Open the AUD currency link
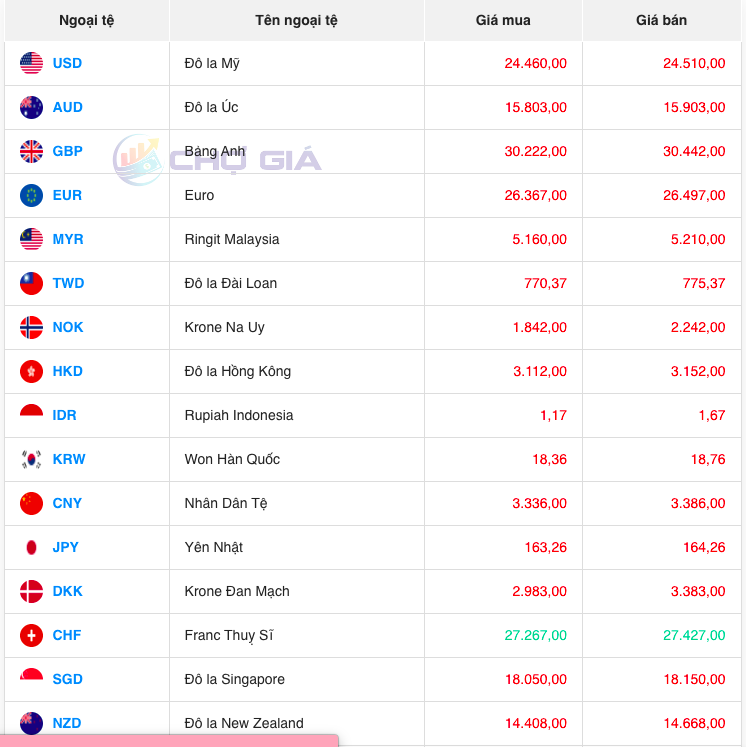 click(x=67, y=107)
